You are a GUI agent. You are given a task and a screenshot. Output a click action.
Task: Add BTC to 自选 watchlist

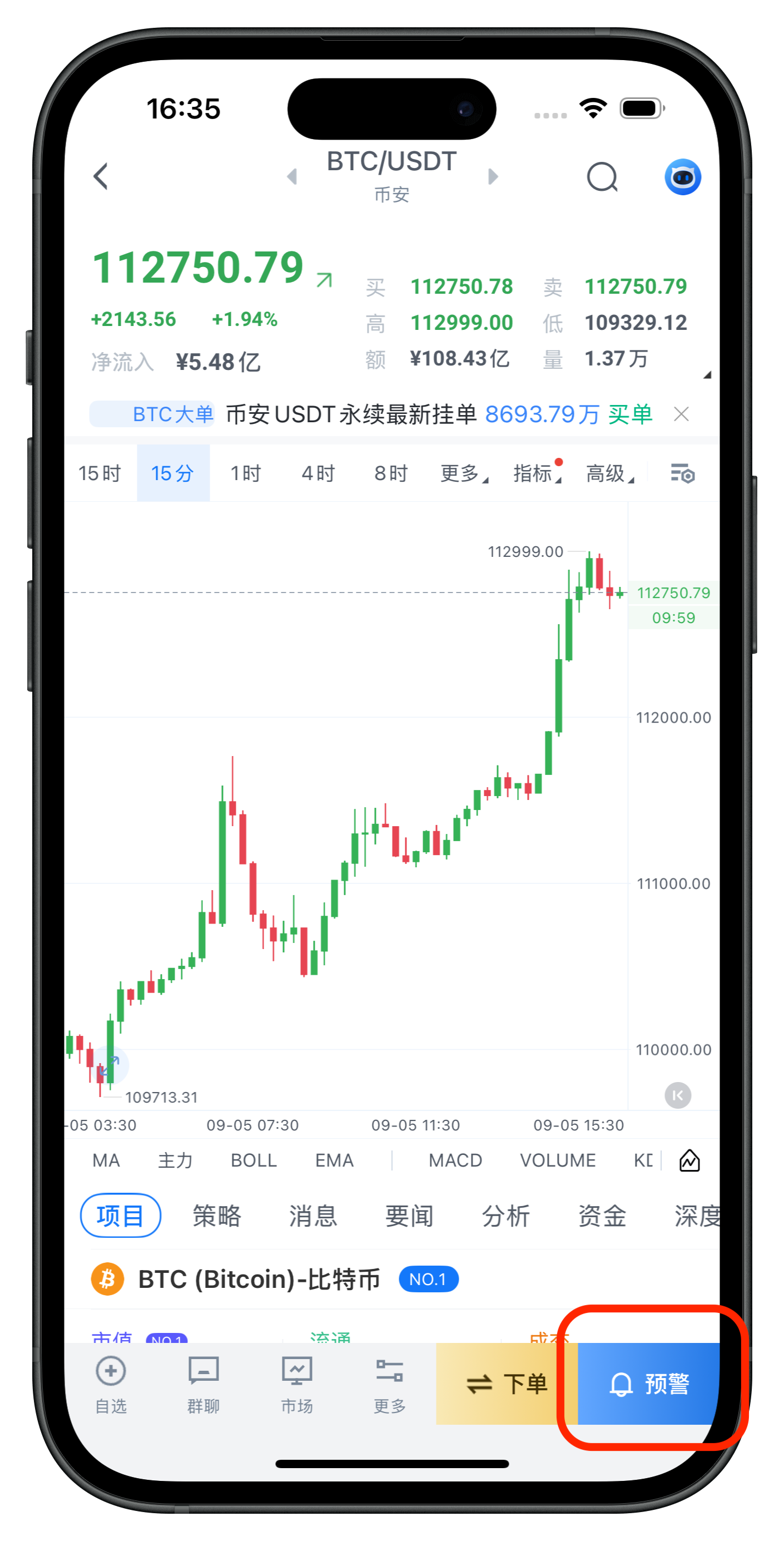point(111,1384)
